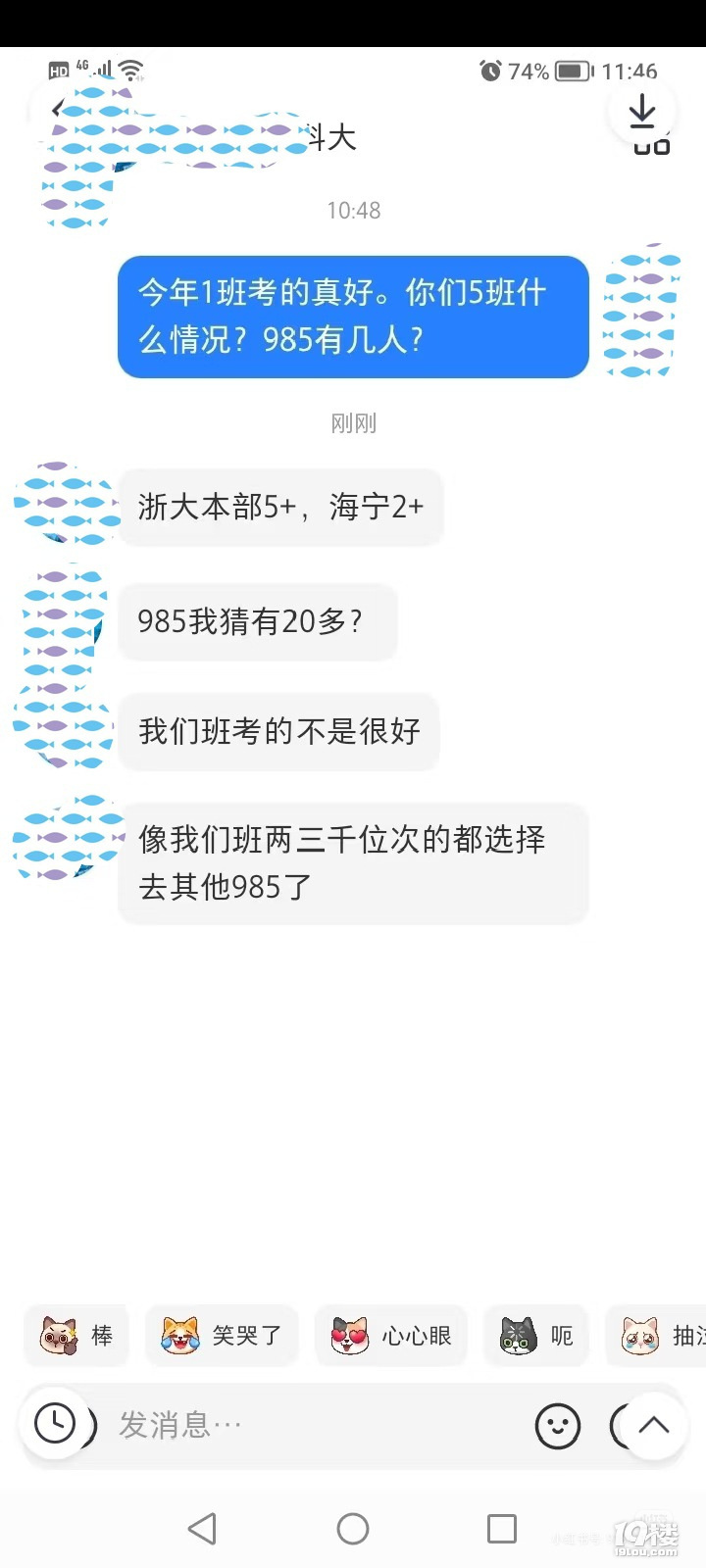Tap system home button

[353, 1529]
